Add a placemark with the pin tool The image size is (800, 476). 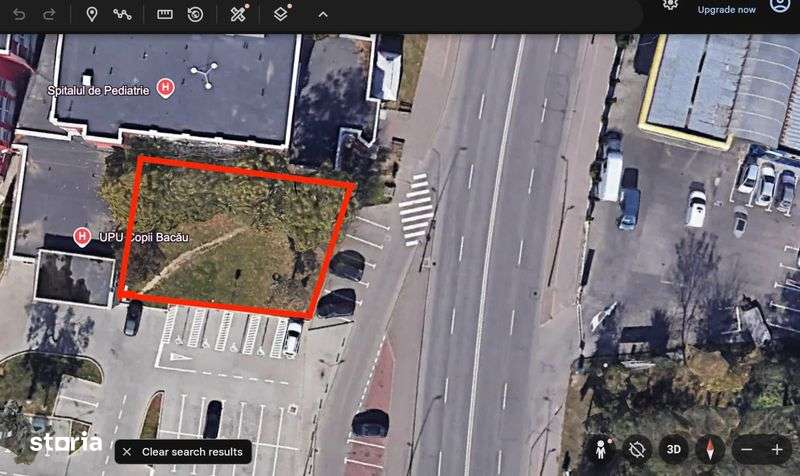click(91, 14)
